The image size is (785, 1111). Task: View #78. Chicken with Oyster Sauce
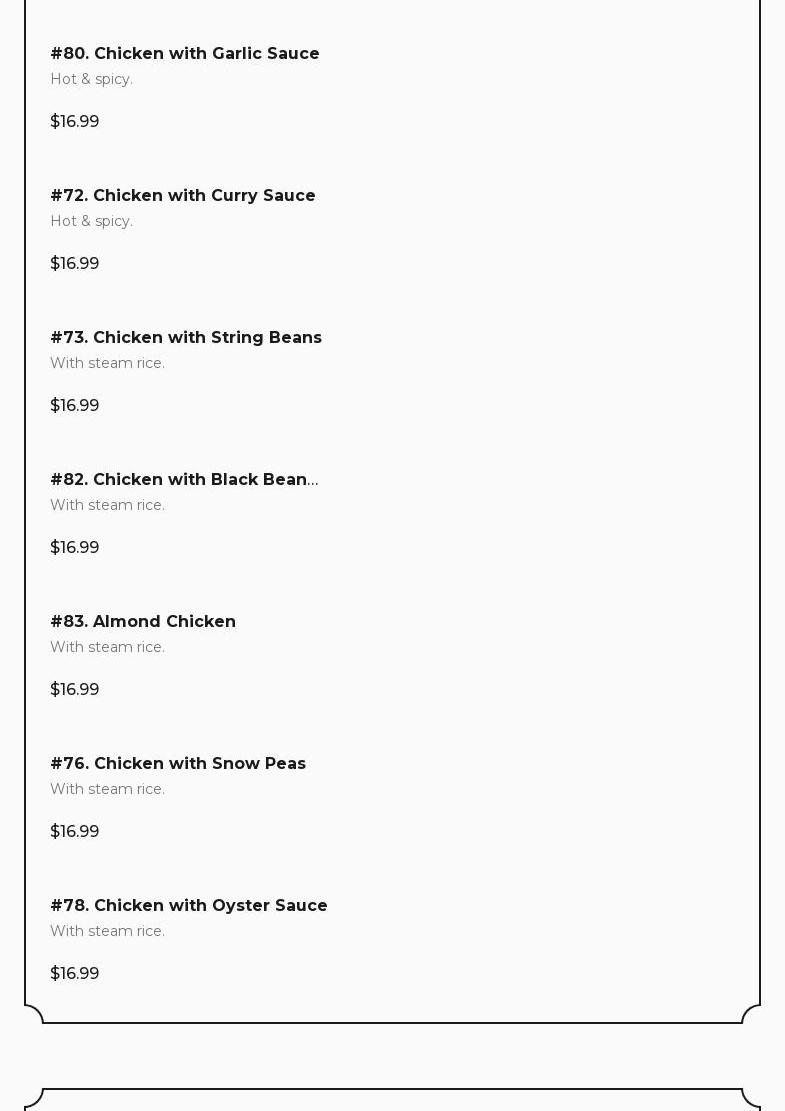click(189, 906)
